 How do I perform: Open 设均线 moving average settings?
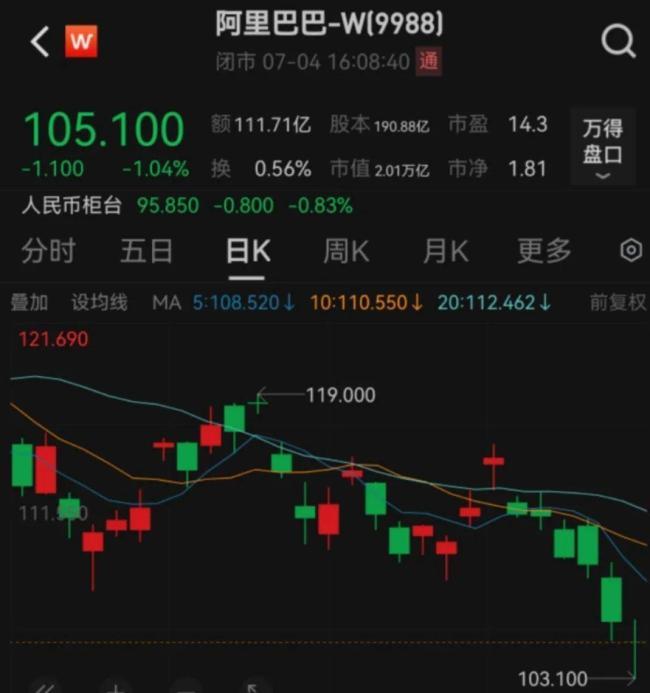[x=99, y=302]
